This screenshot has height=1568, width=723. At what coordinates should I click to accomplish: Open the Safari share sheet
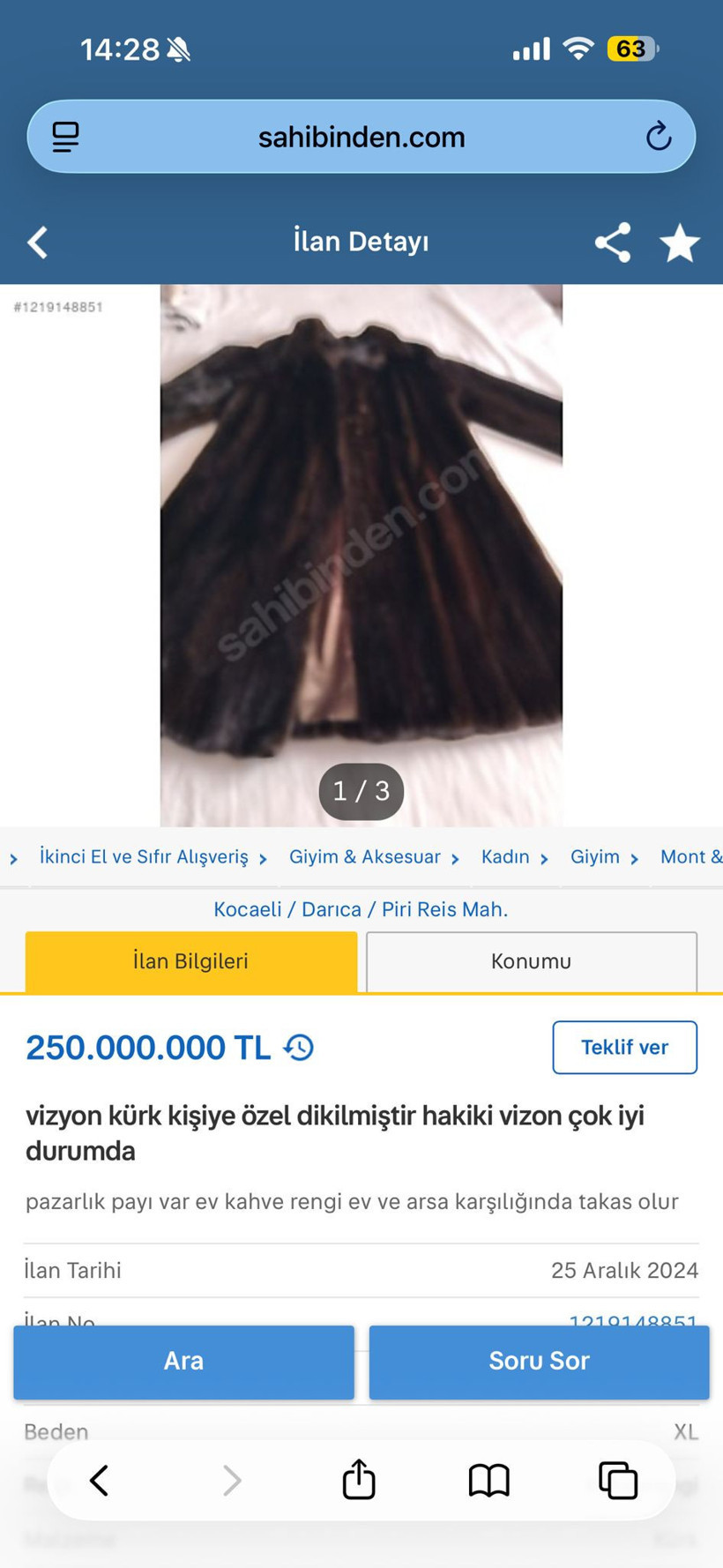pos(358,1481)
